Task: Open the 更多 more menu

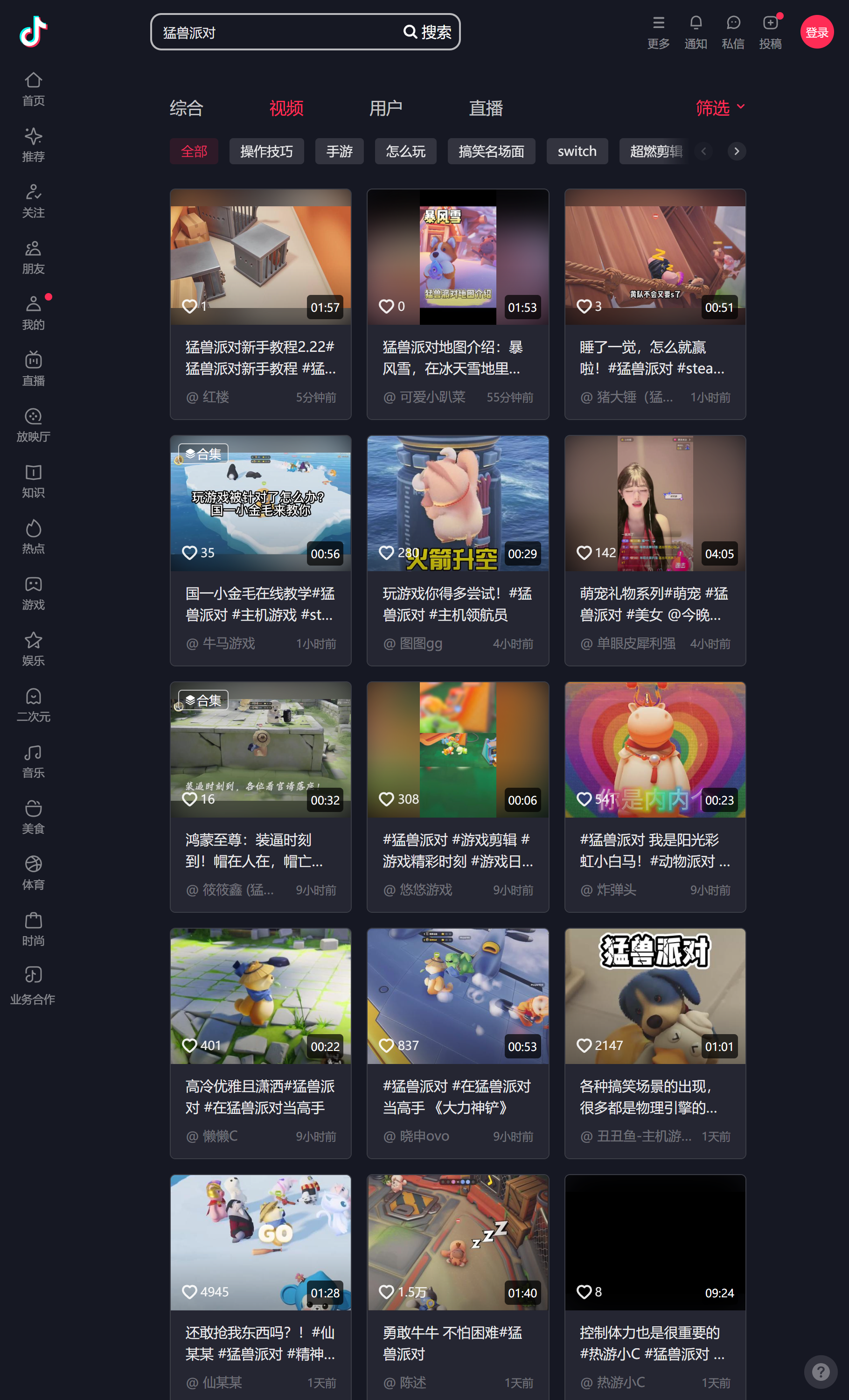Action: tap(658, 31)
